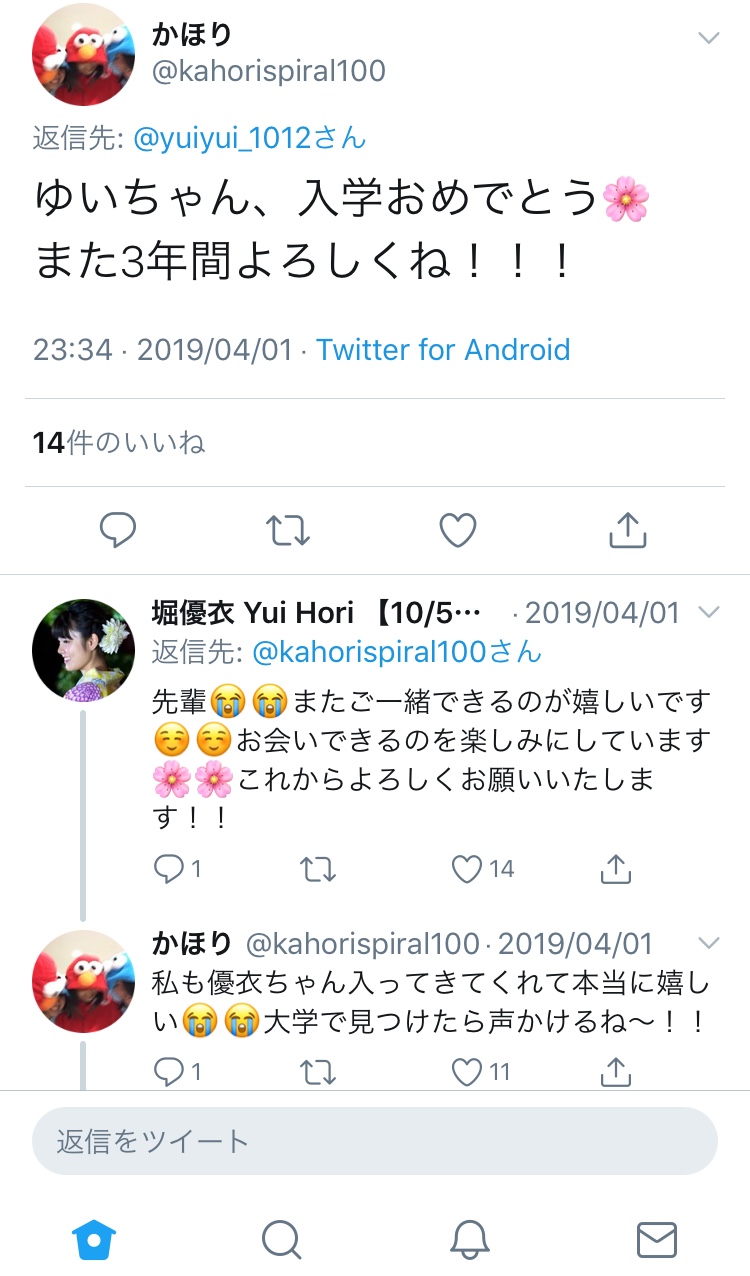This screenshot has height=1276, width=750.
Task: Reply to かほり's 大学で見つけたら tweet
Action: click(x=168, y=1072)
